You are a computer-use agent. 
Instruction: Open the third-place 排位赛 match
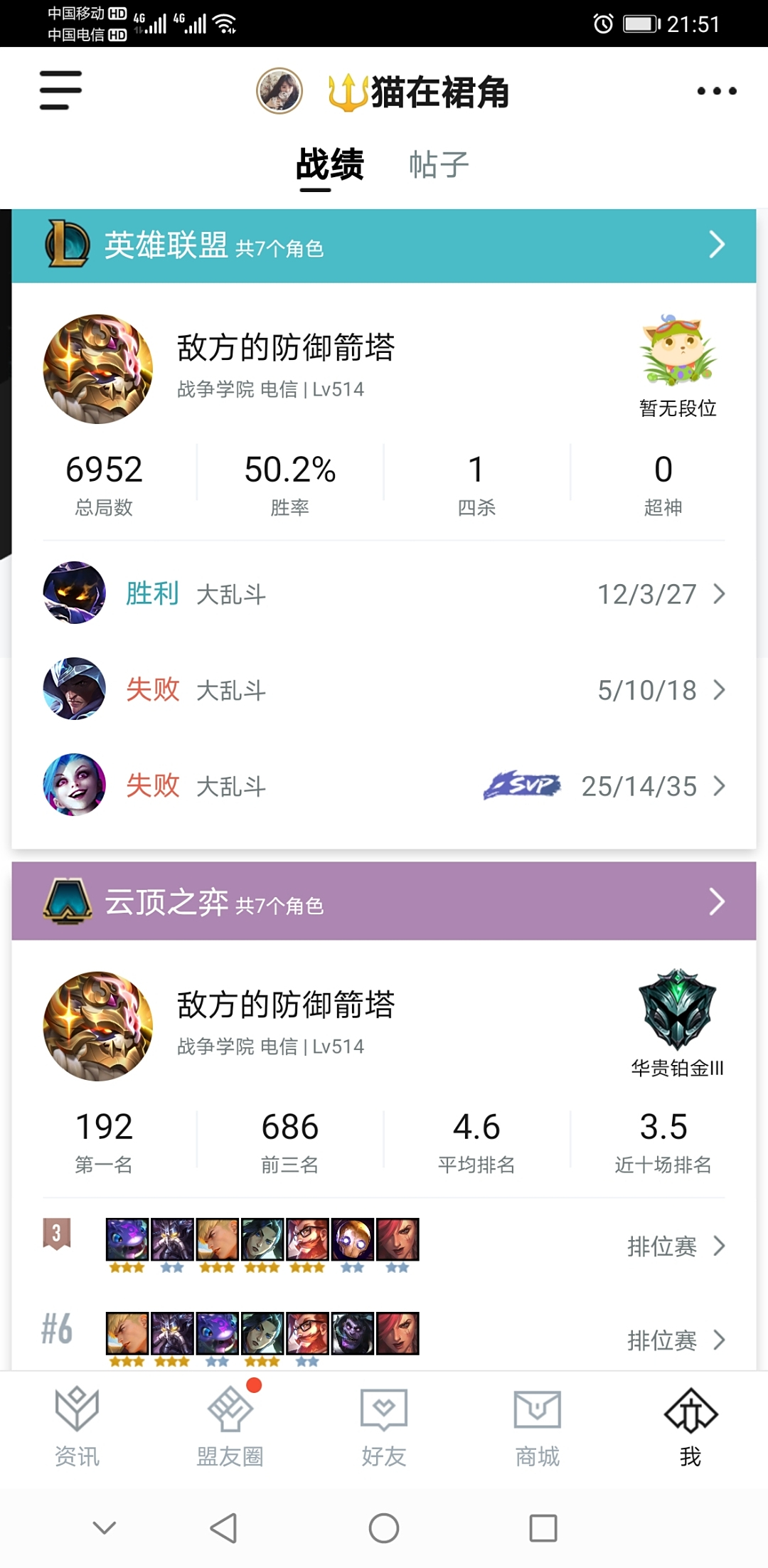(384, 1246)
